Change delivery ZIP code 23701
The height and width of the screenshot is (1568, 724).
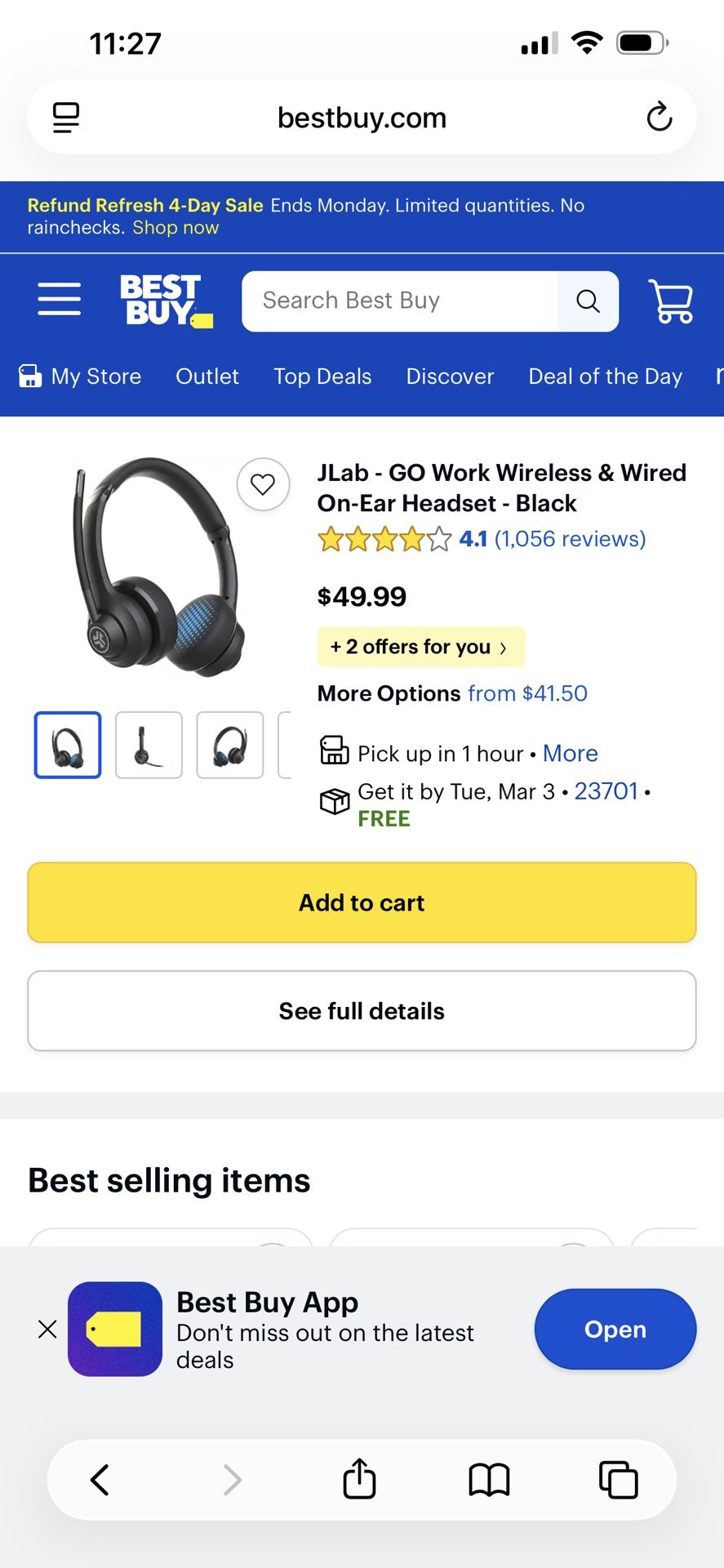(606, 791)
